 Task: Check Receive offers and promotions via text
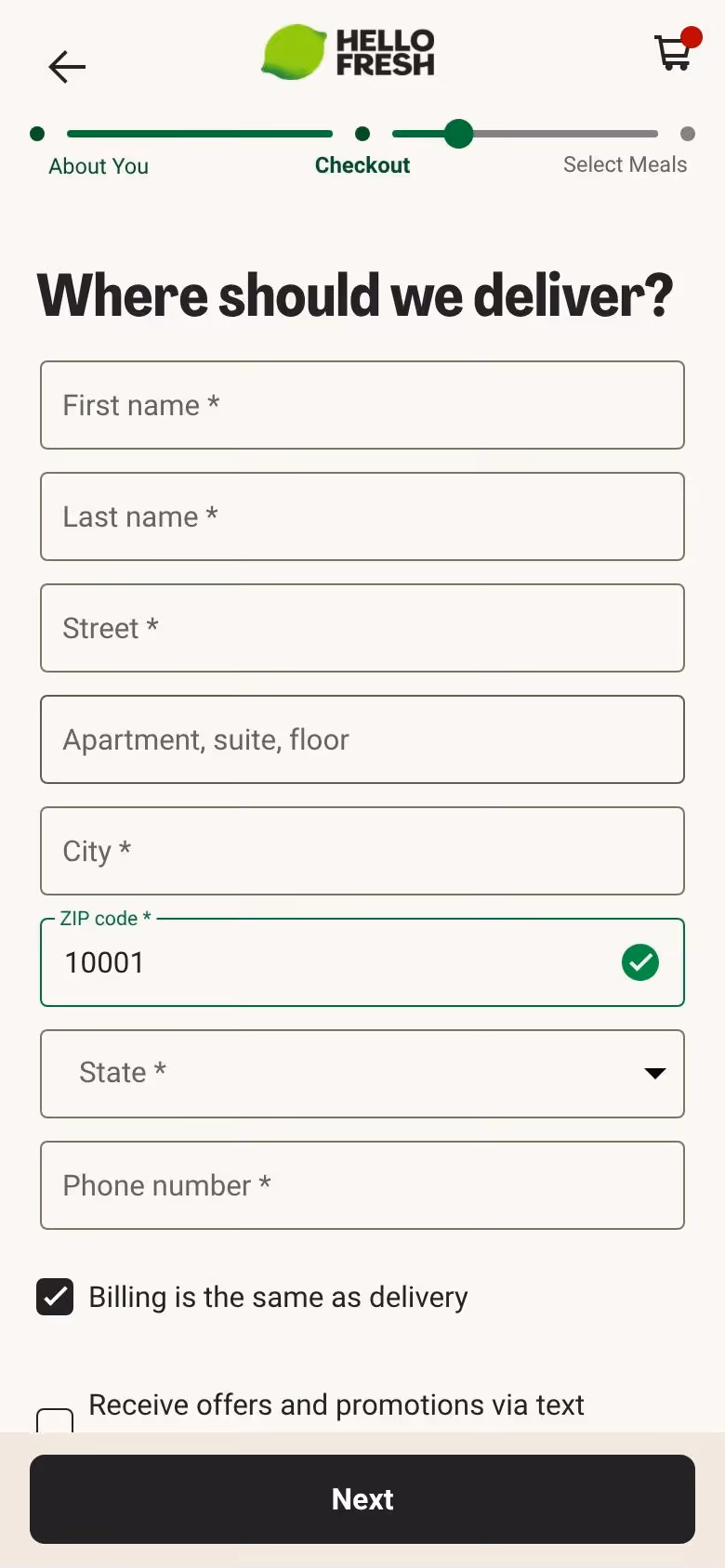coord(55,1421)
